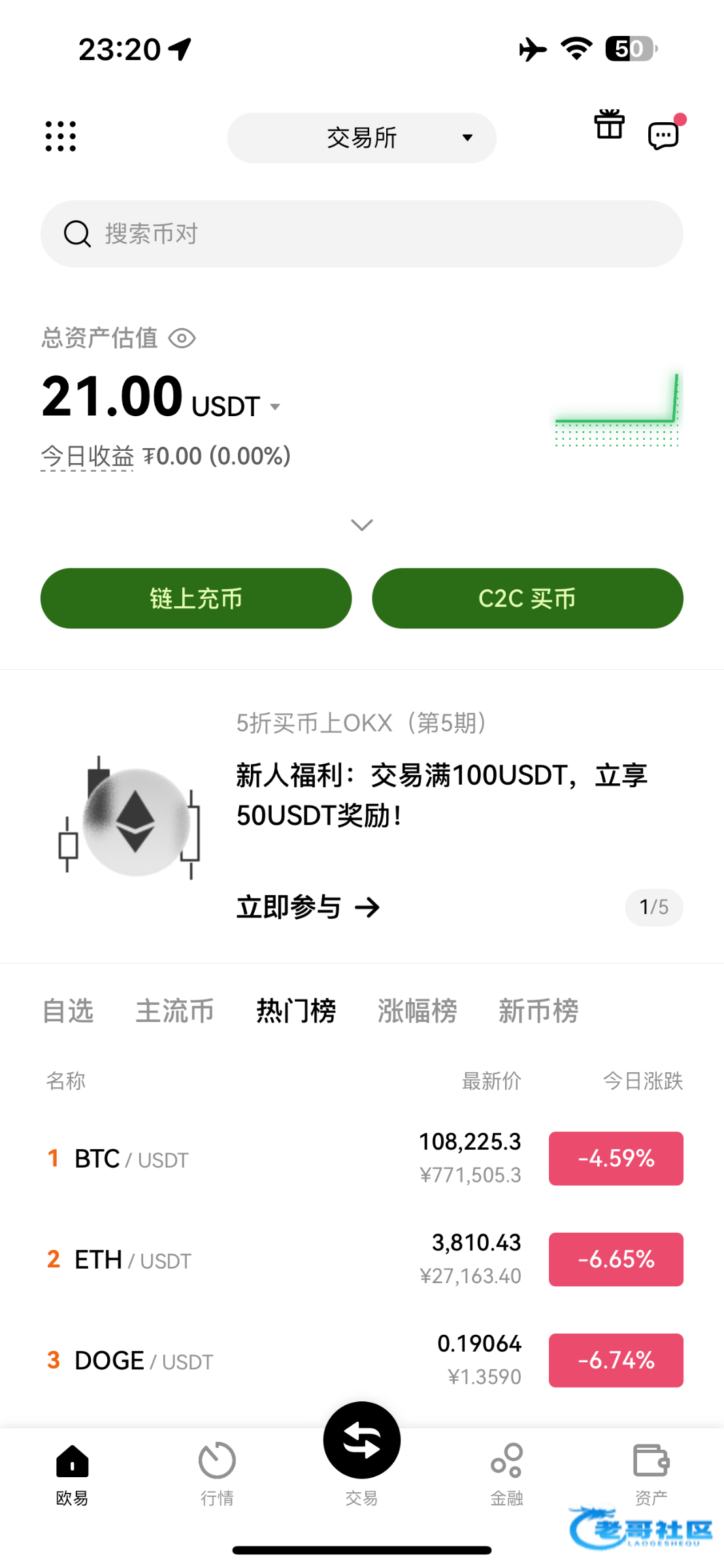This screenshot has width=724, height=1568.
Task: Switch to the 自选 tab
Action: [x=68, y=1011]
